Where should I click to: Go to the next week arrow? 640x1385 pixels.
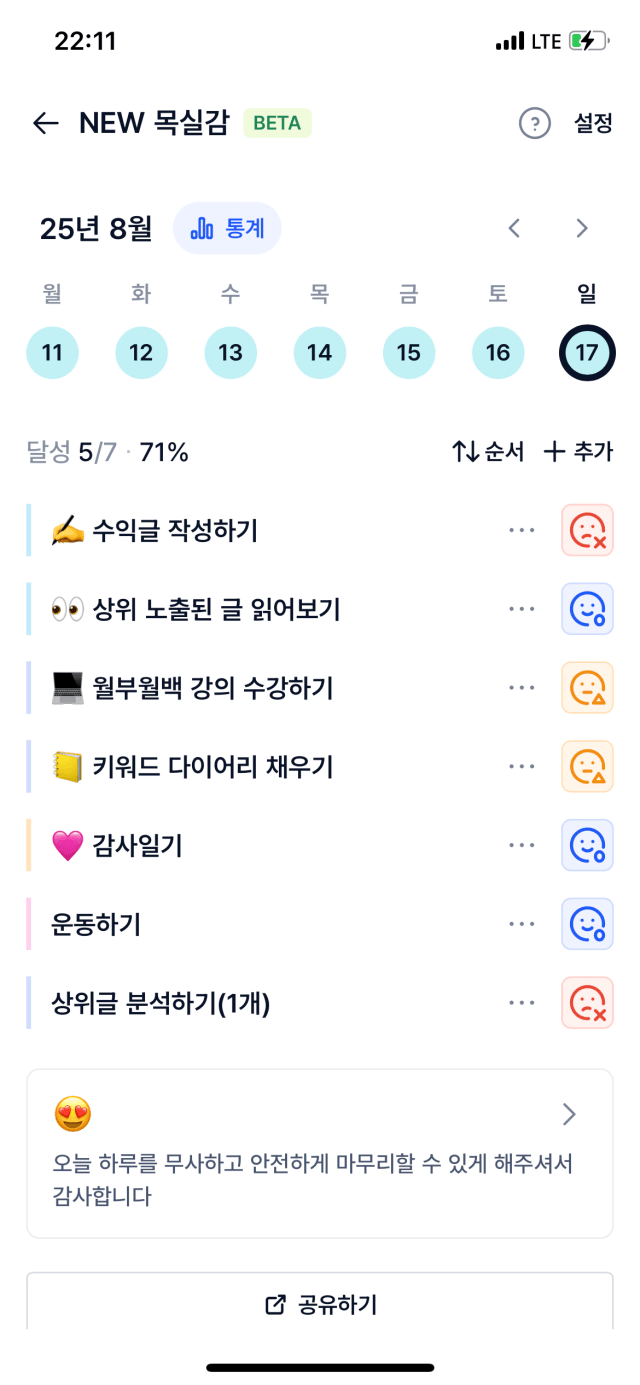[582, 228]
